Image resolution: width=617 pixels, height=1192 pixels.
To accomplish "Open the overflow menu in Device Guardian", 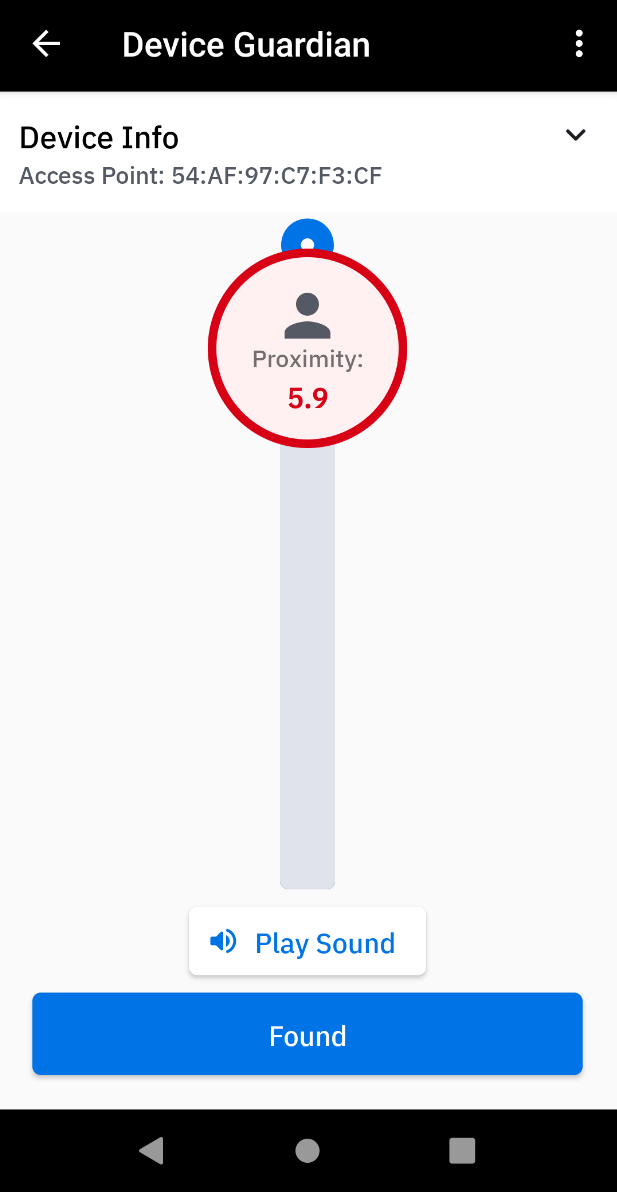I will 579,44.
